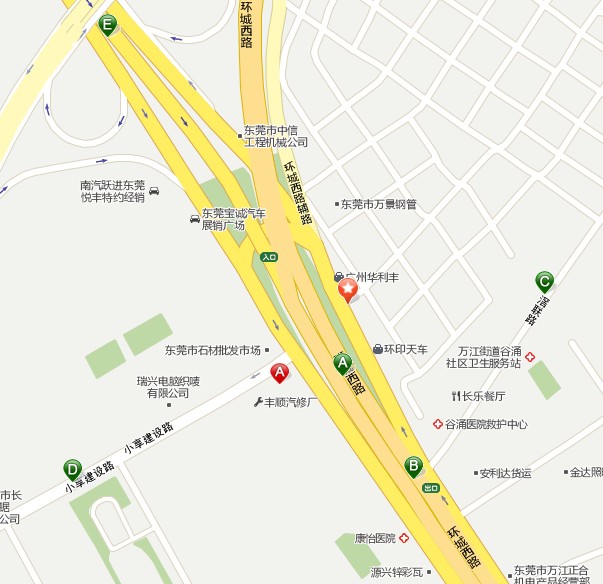Tap the green marker labeled C
This screenshot has height=584, width=603.
(x=544, y=282)
